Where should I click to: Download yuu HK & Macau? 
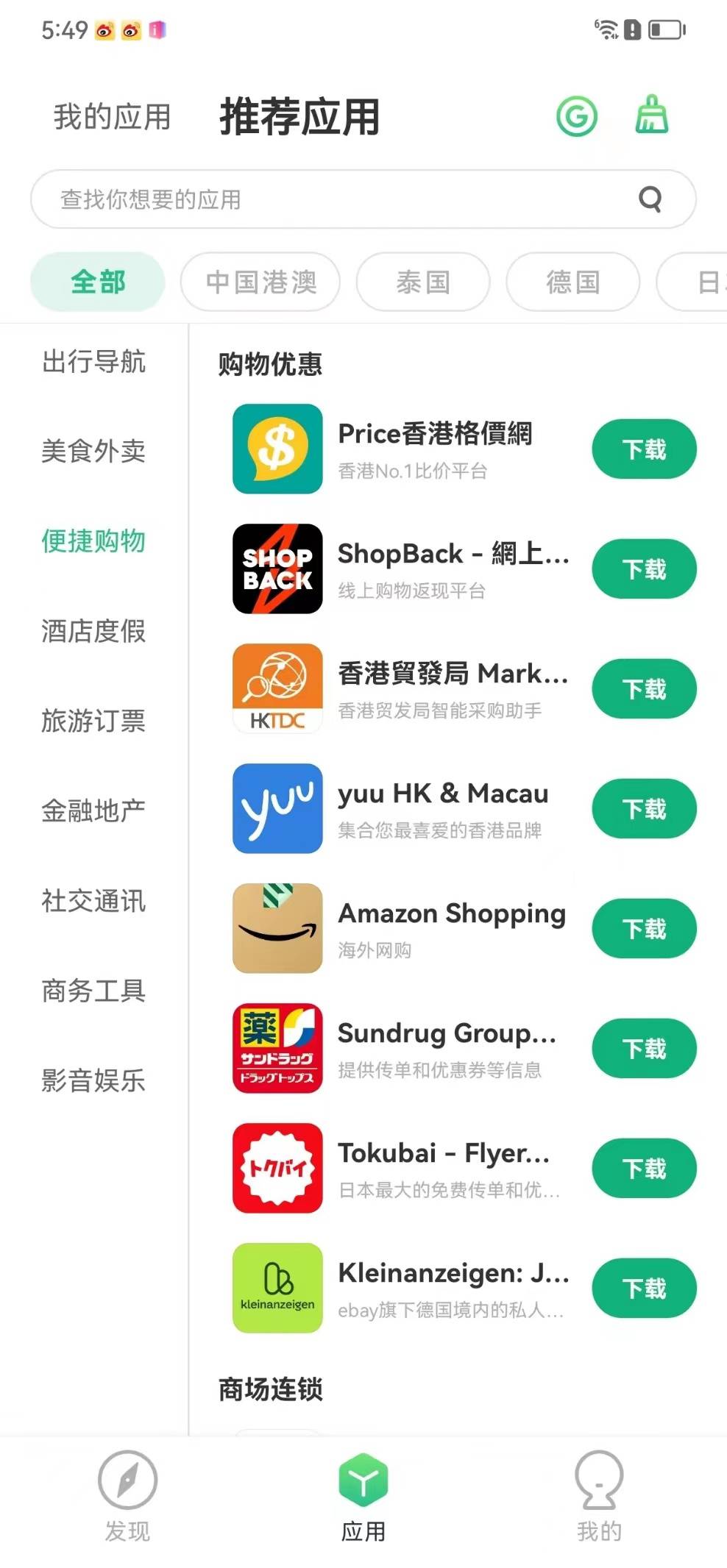pos(644,809)
